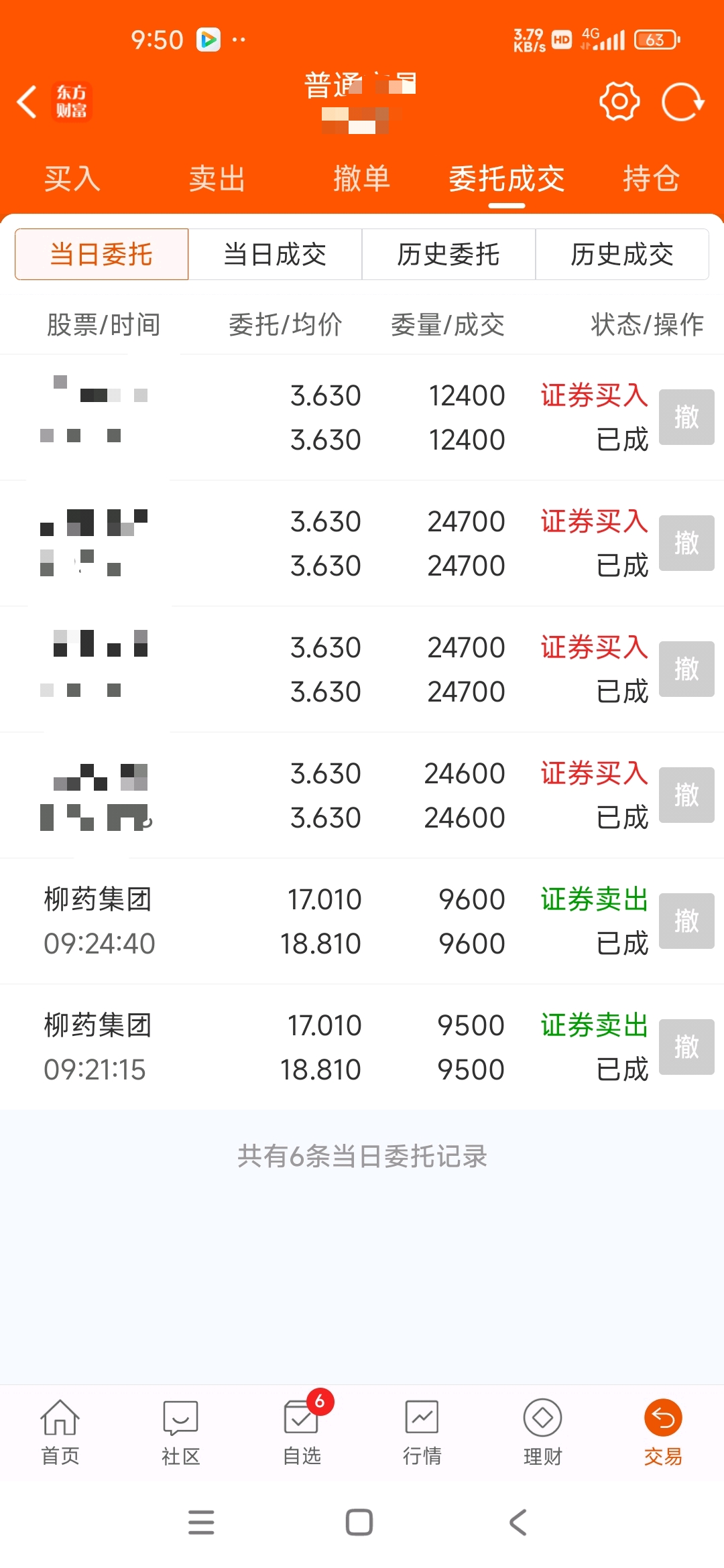
Task: Open 历史成交 records
Action: tap(622, 255)
